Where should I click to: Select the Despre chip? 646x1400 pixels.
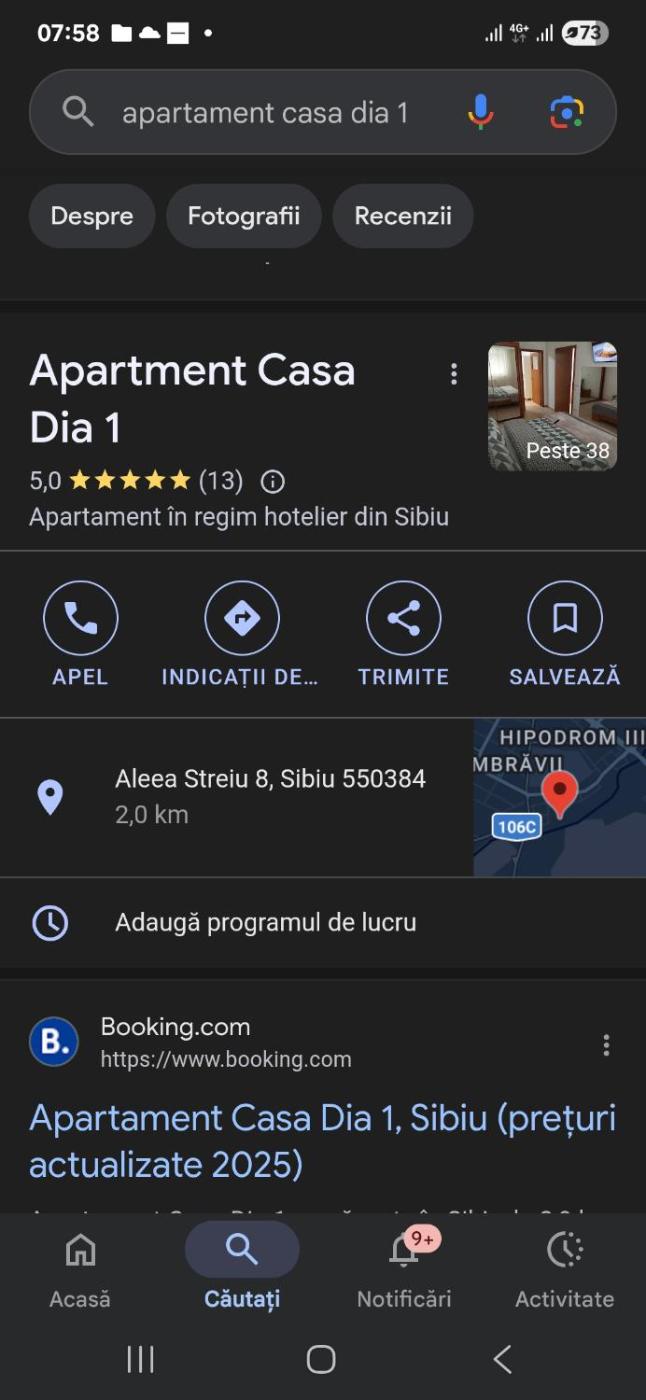click(92, 216)
